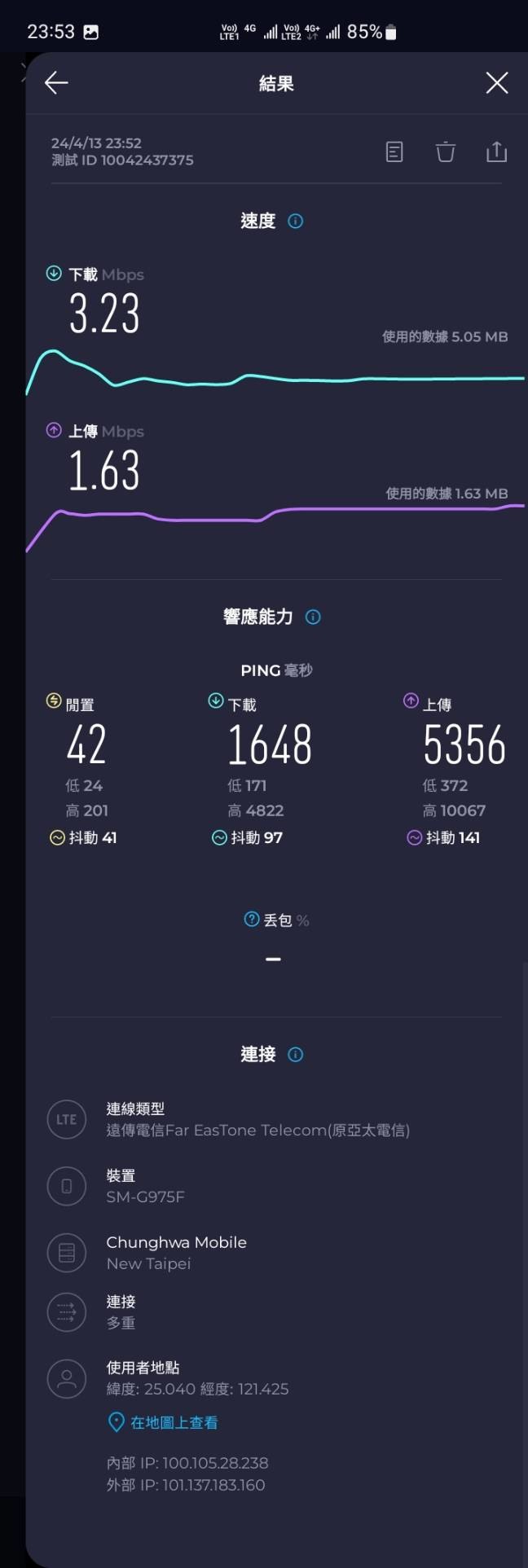Image resolution: width=528 pixels, height=1568 pixels.
Task: Open the notes icon for this test
Action: (394, 152)
